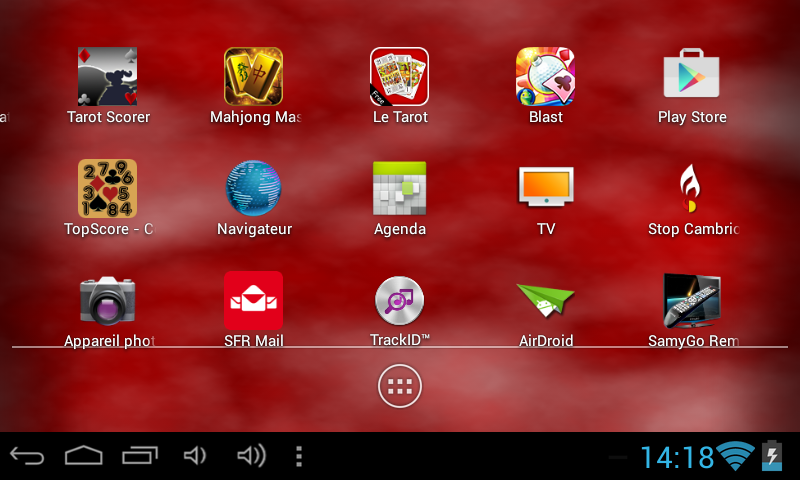
Task: Go back with the navigation bar arrow
Action: pos(27,456)
